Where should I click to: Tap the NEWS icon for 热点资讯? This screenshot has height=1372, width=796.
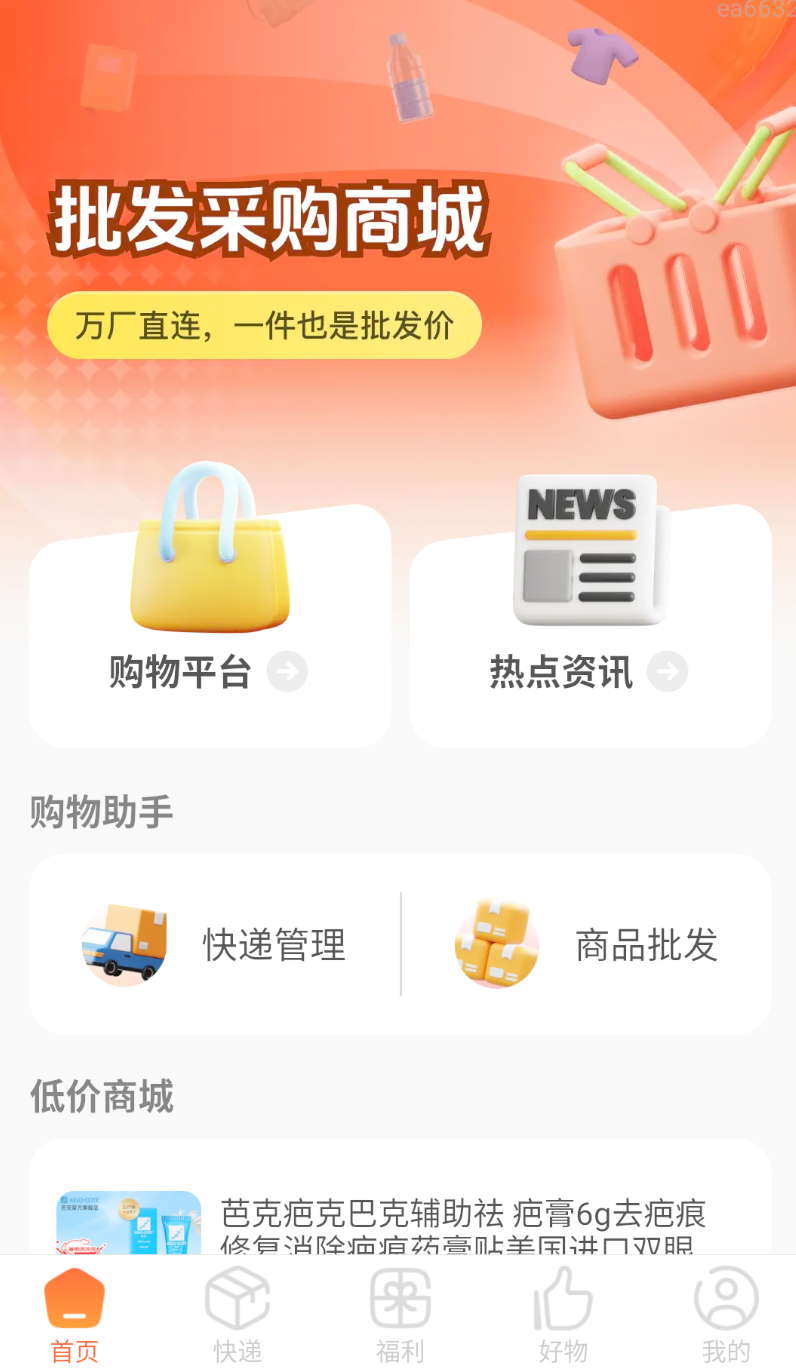pos(588,548)
